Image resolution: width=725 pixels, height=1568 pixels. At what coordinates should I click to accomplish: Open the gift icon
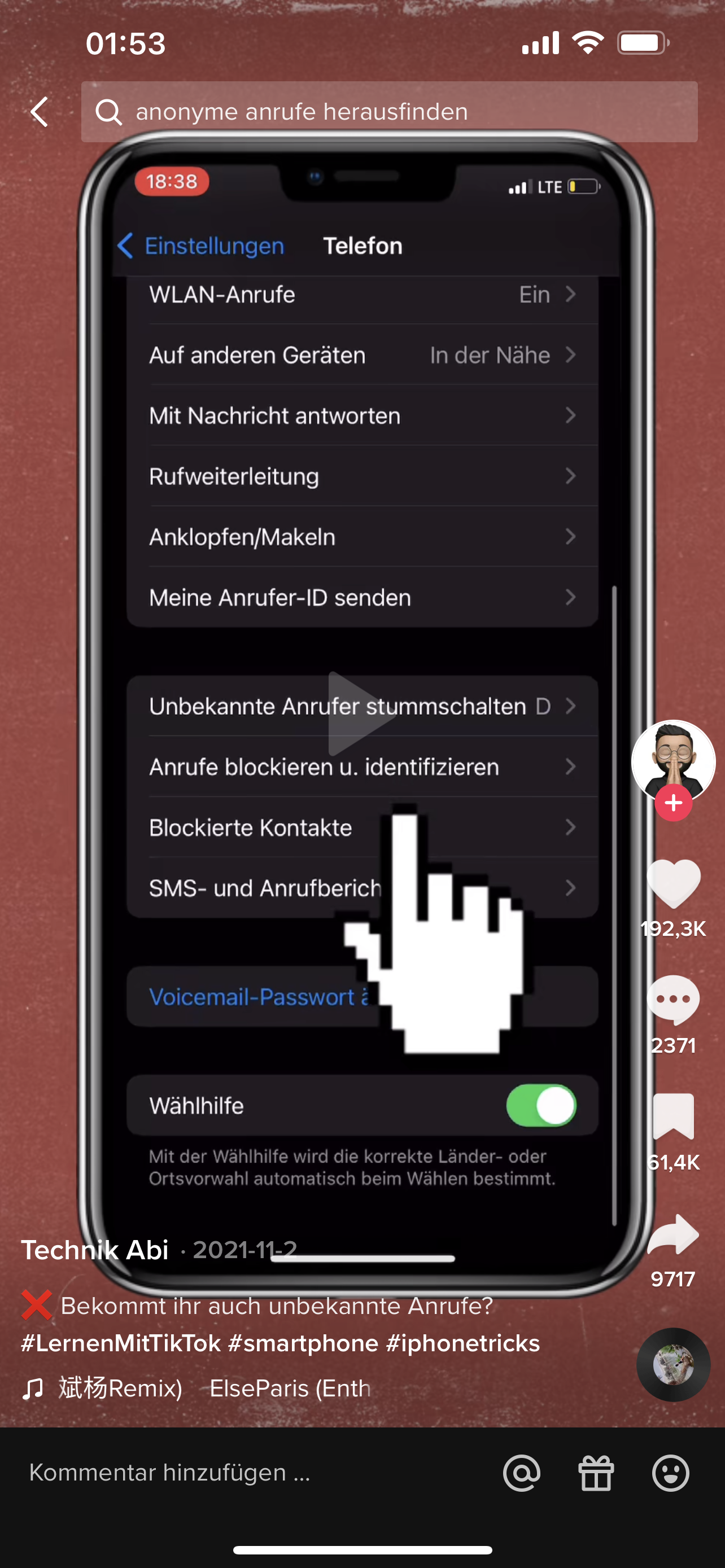pos(596,1473)
